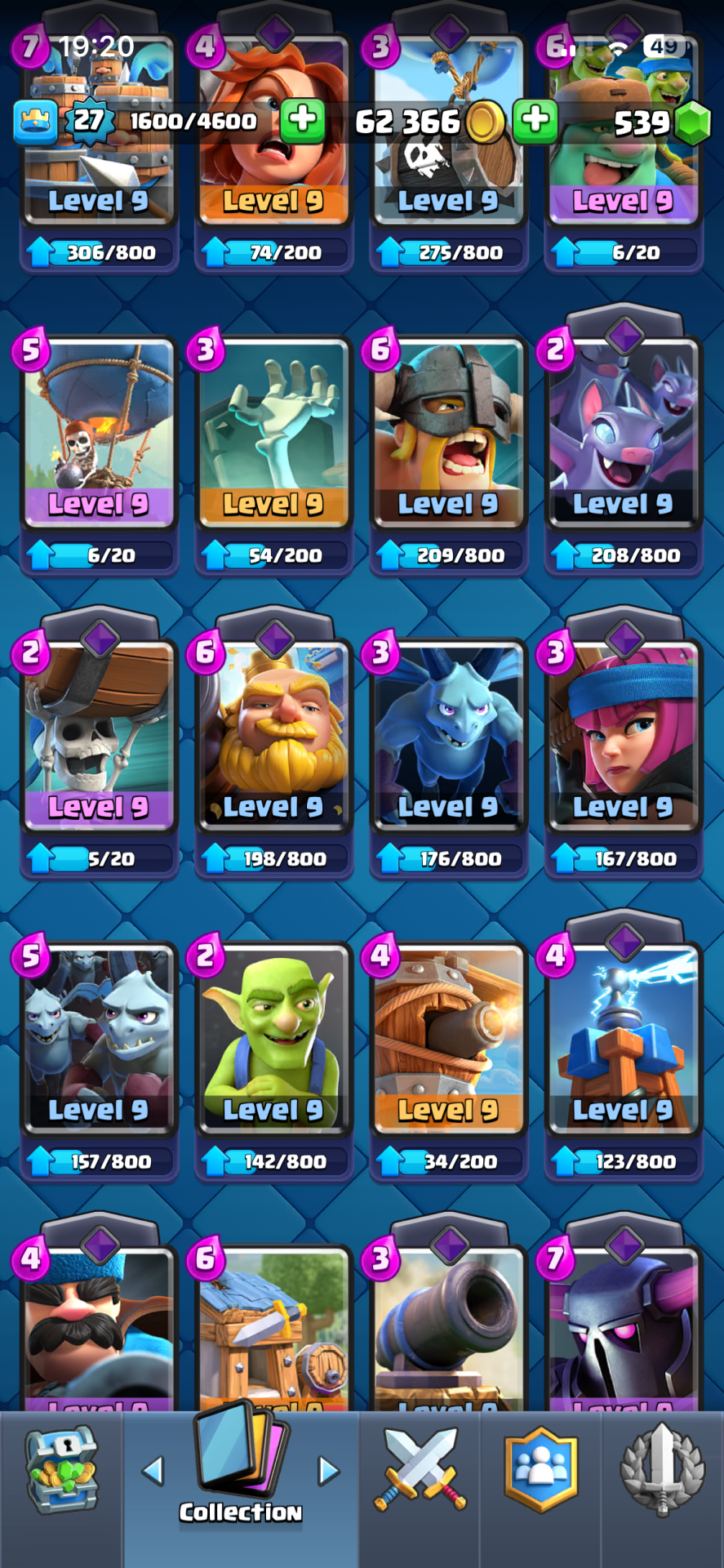Viewport: 724px width, 1568px height.
Task: Tap the right arrow beside Collection
Action: tap(328, 1471)
